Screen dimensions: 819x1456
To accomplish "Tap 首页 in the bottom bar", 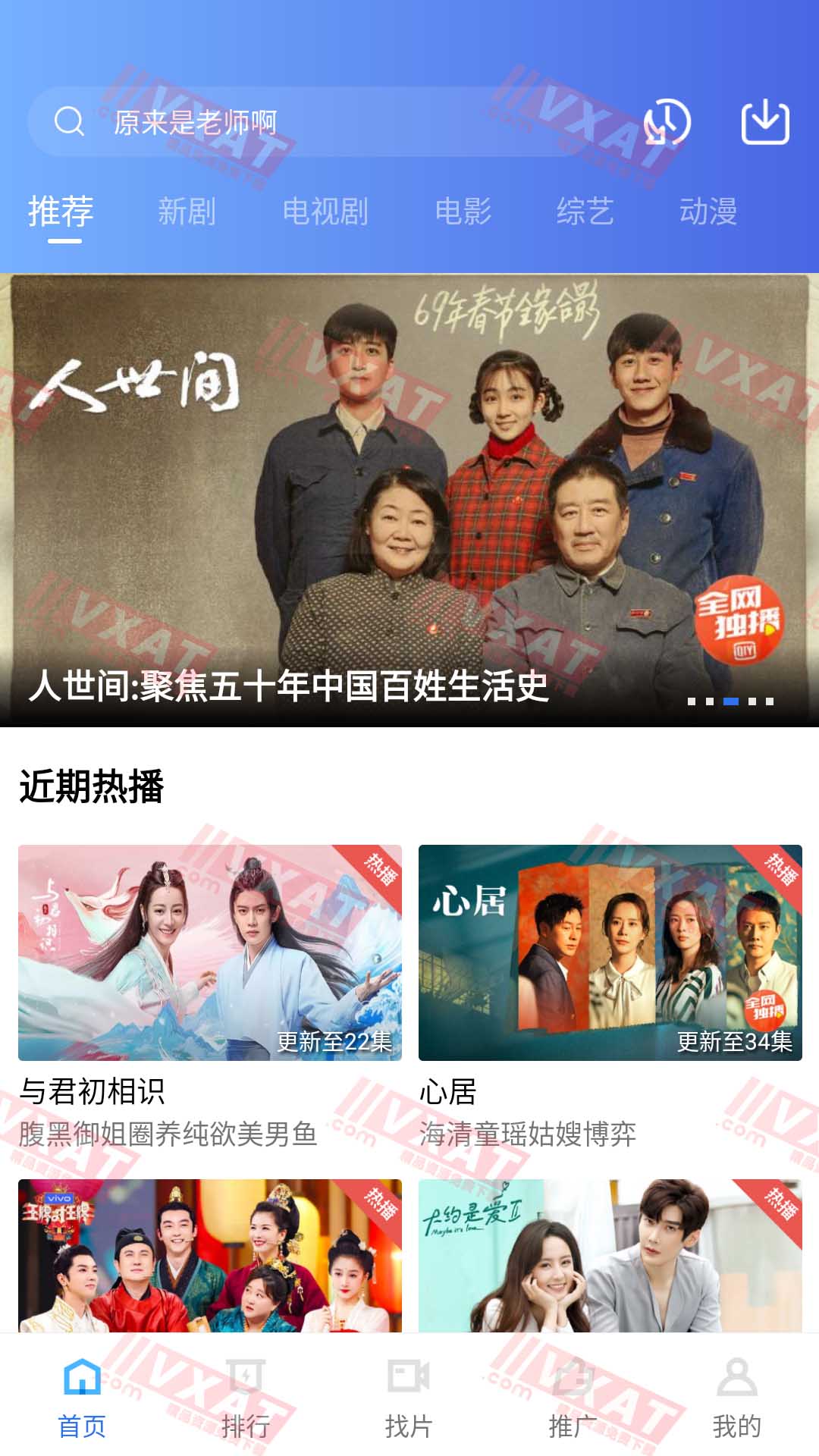I will [x=82, y=1397].
